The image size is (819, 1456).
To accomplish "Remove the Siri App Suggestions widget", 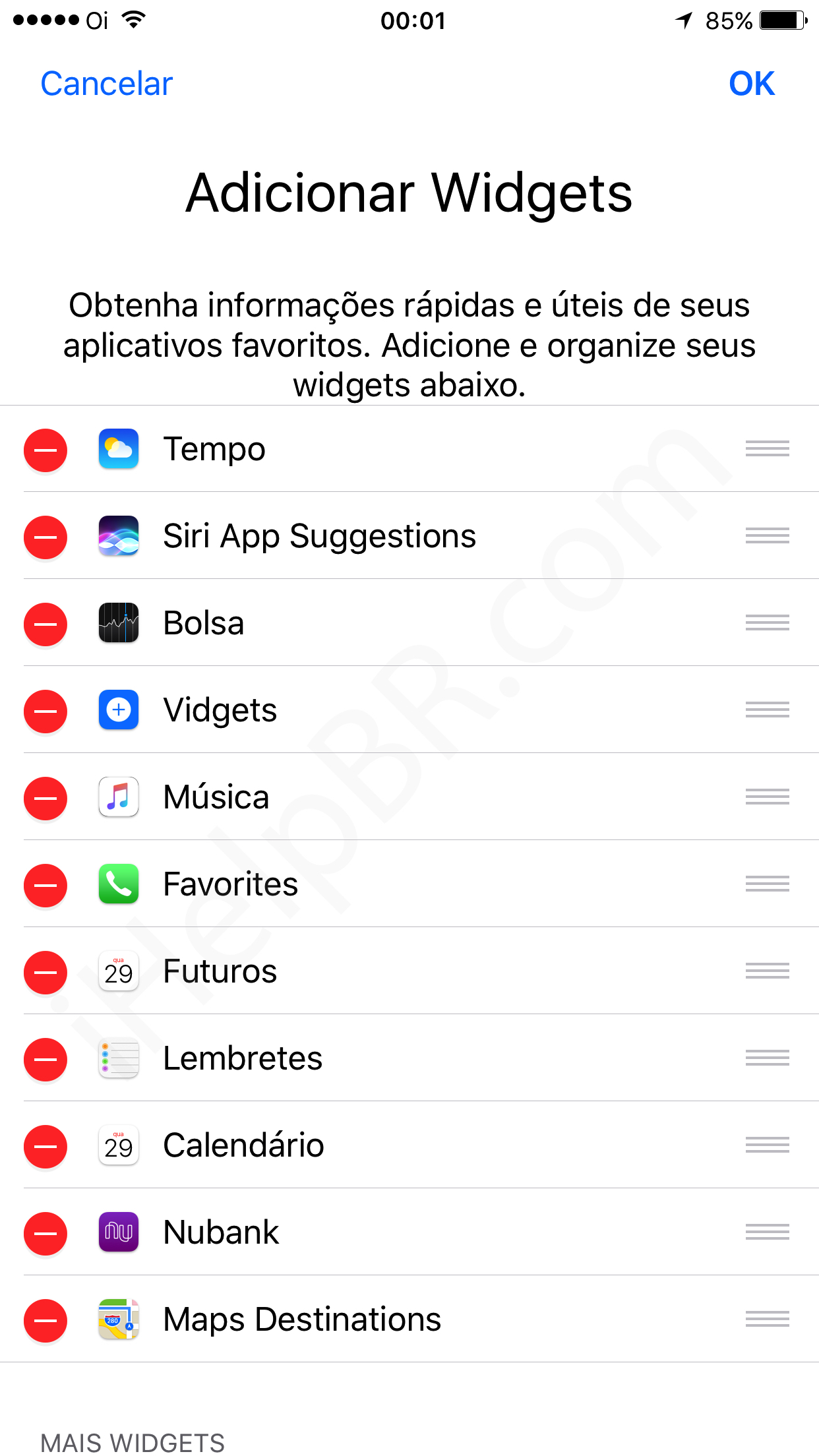I will point(45,537).
